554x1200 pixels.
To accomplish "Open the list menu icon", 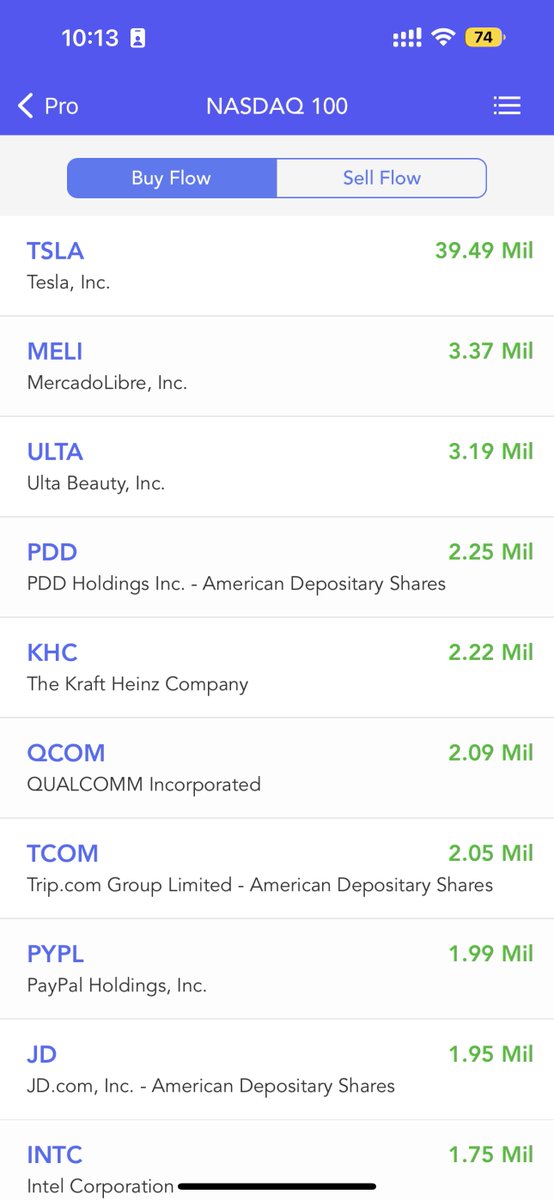I will [507, 106].
